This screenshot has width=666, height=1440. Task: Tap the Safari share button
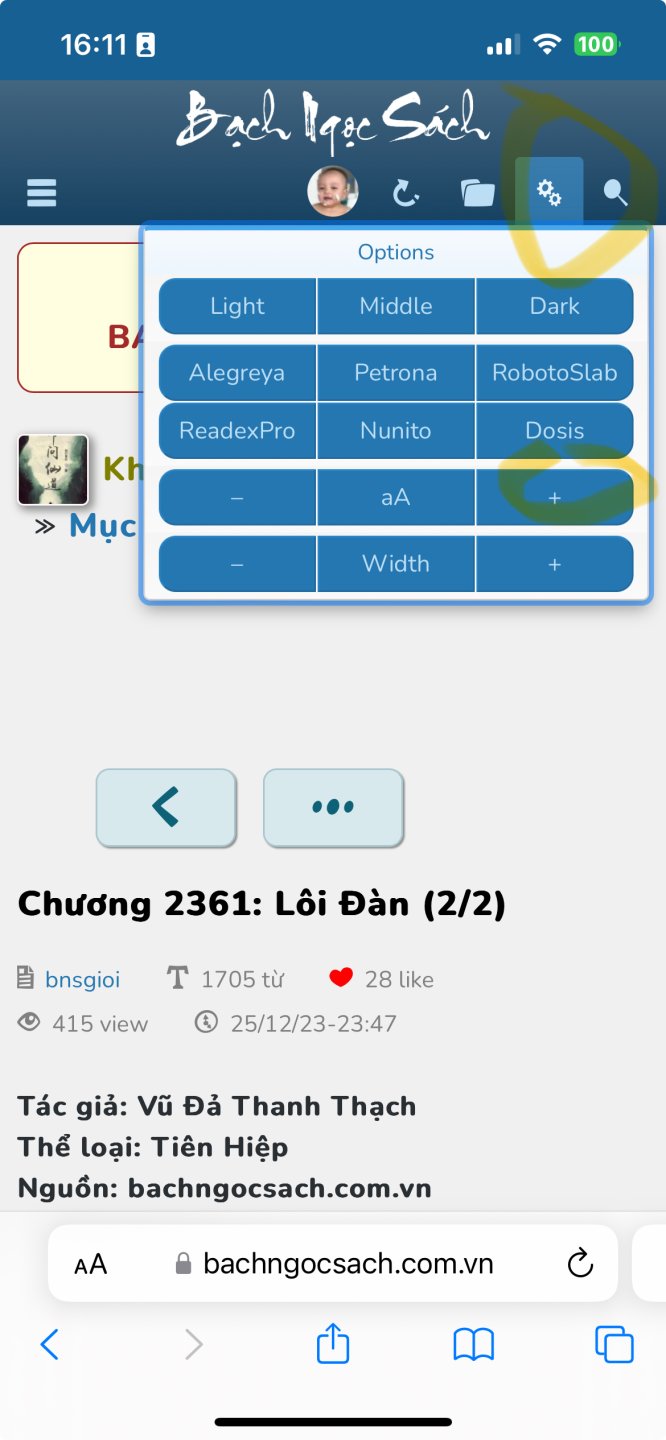[x=333, y=1344]
